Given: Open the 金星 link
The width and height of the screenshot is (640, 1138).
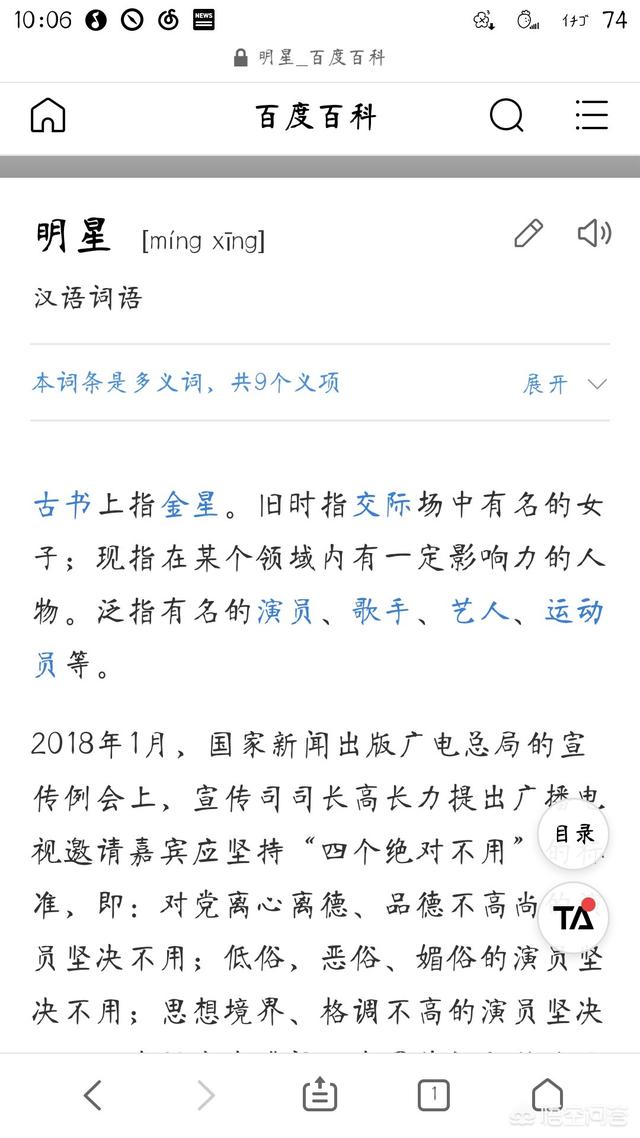Looking at the screenshot, I should coord(190,505).
